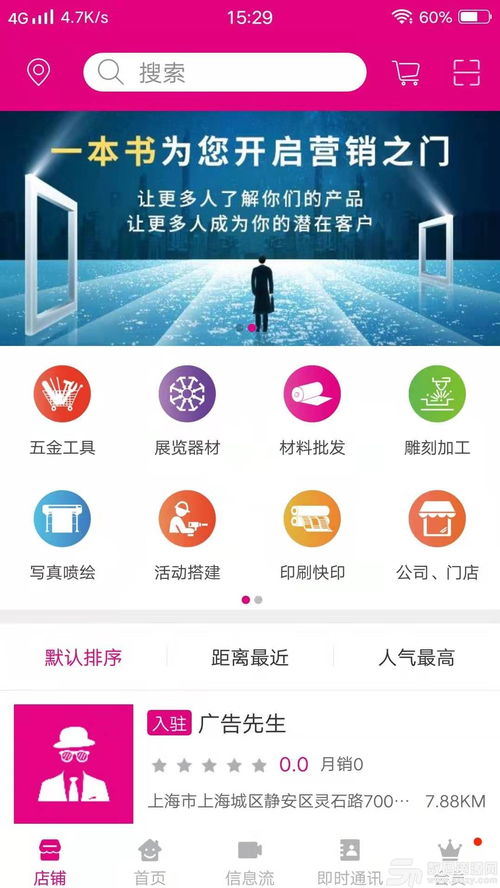Open the location pin icon
This screenshot has height=888, width=500.
pyautogui.click(x=39, y=72)
